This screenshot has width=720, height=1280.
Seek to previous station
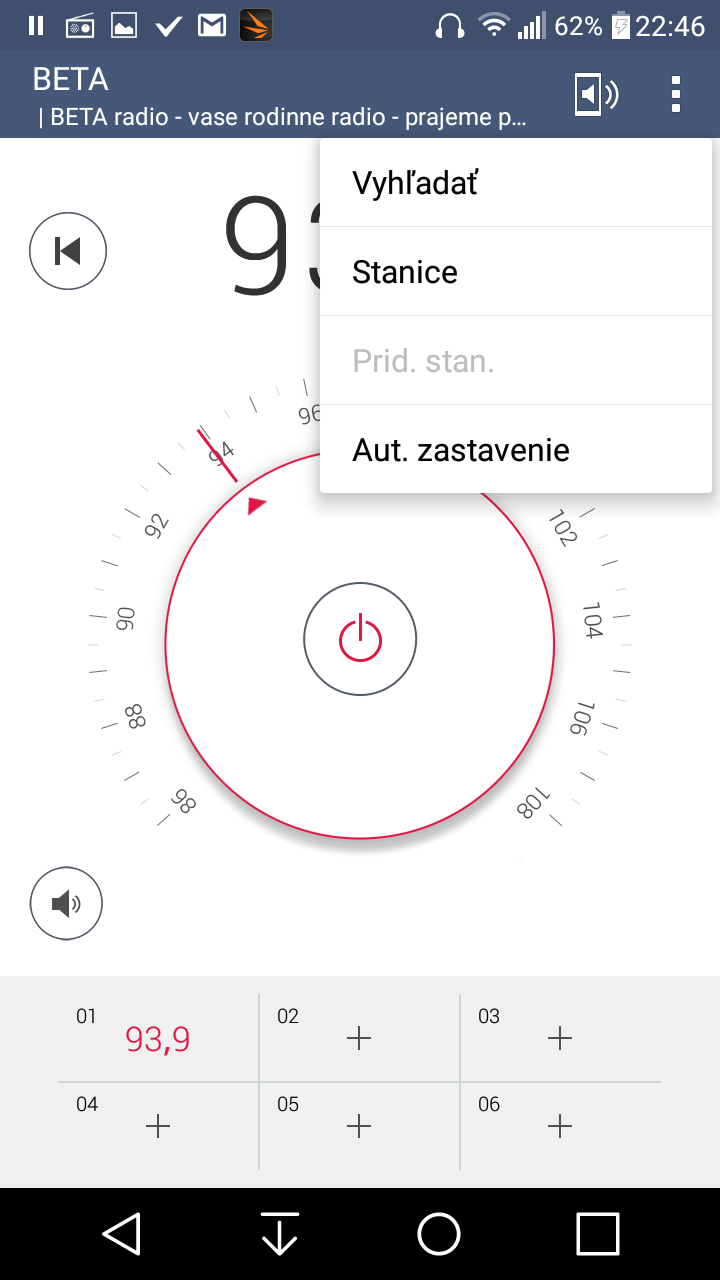pyautogui.click(x=68, y=251)
